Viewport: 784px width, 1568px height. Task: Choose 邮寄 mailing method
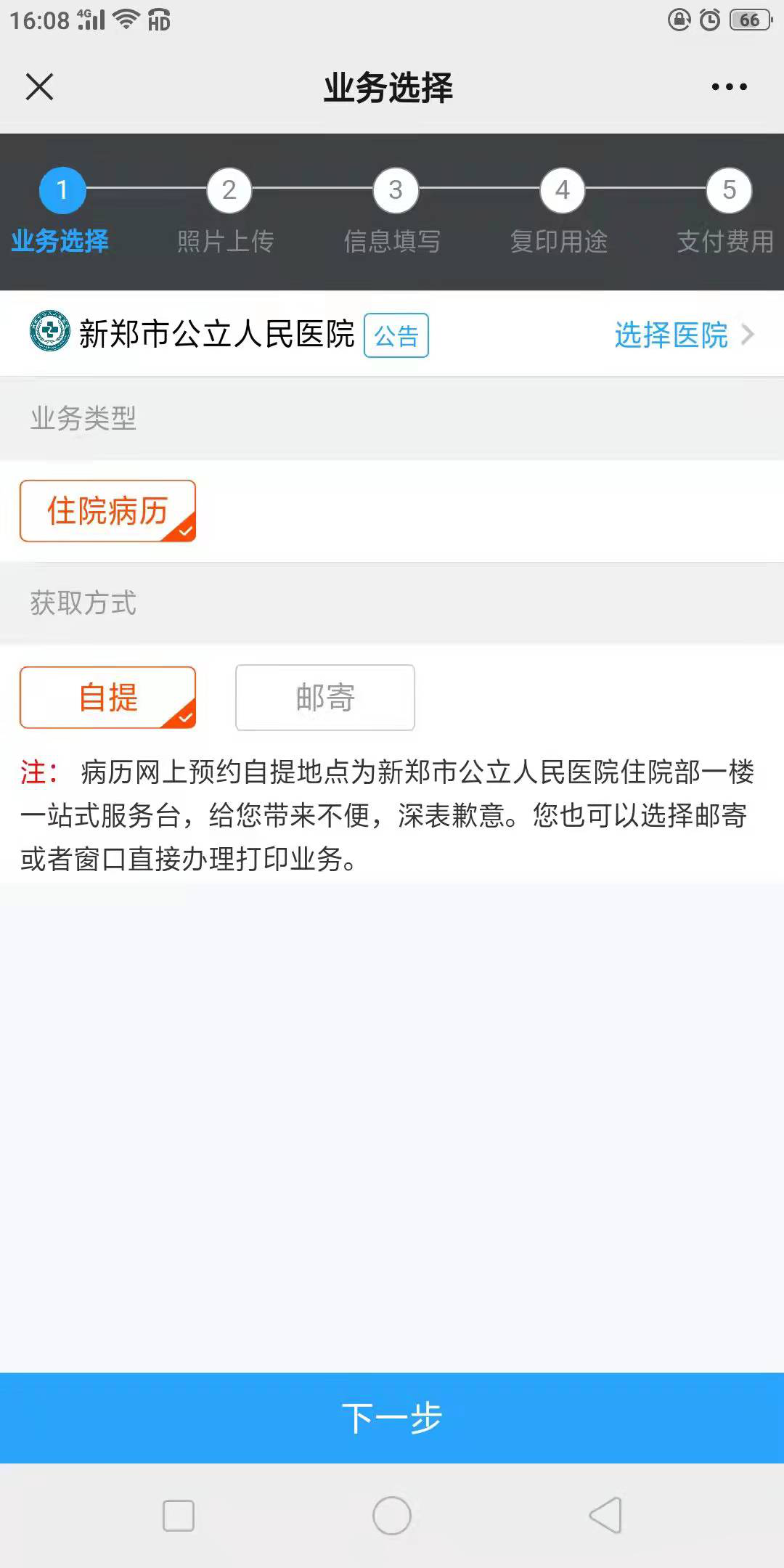(324, 698)
